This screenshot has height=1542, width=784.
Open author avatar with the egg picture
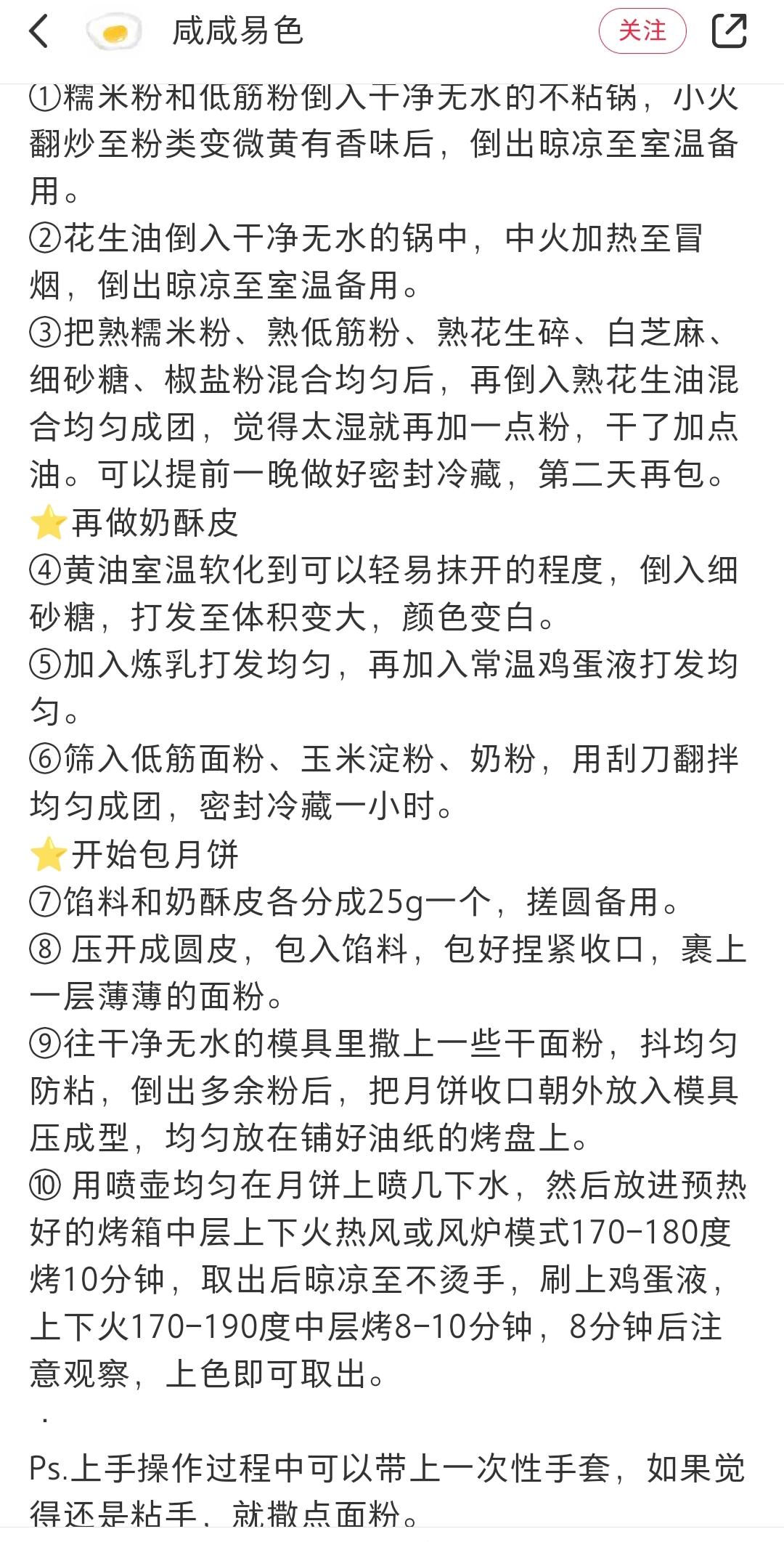tap(114, 33)
